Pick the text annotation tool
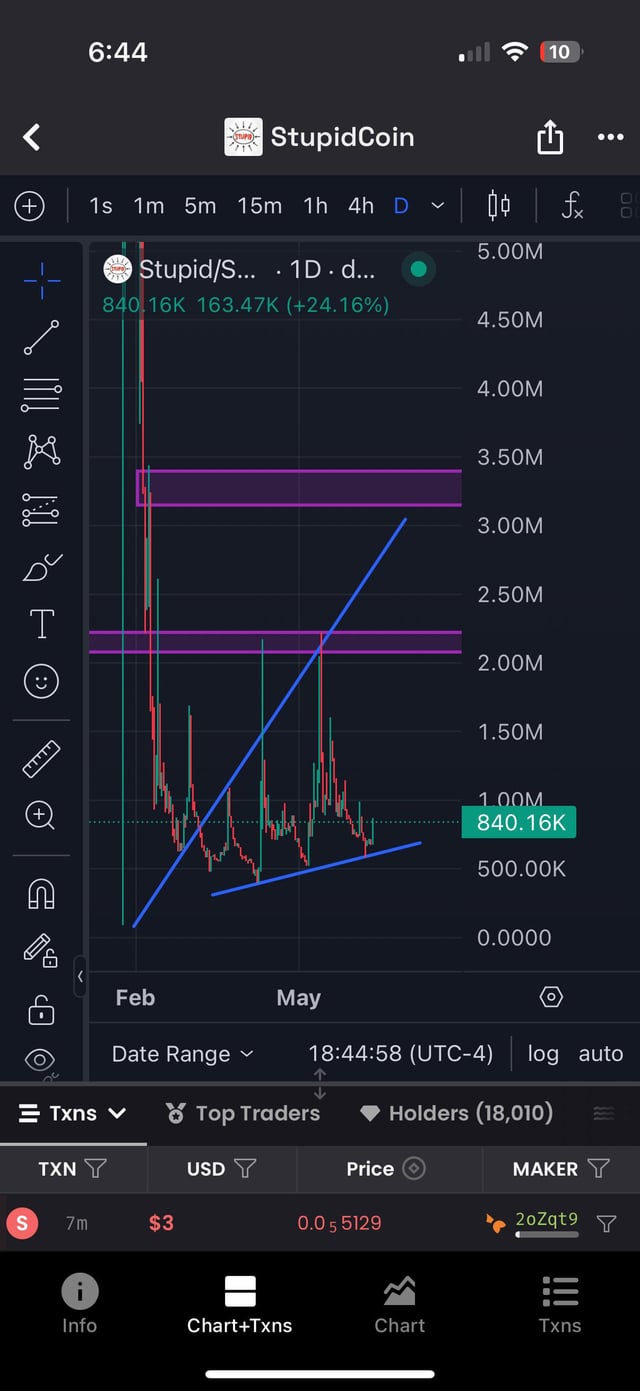 (x=41, y=624)
